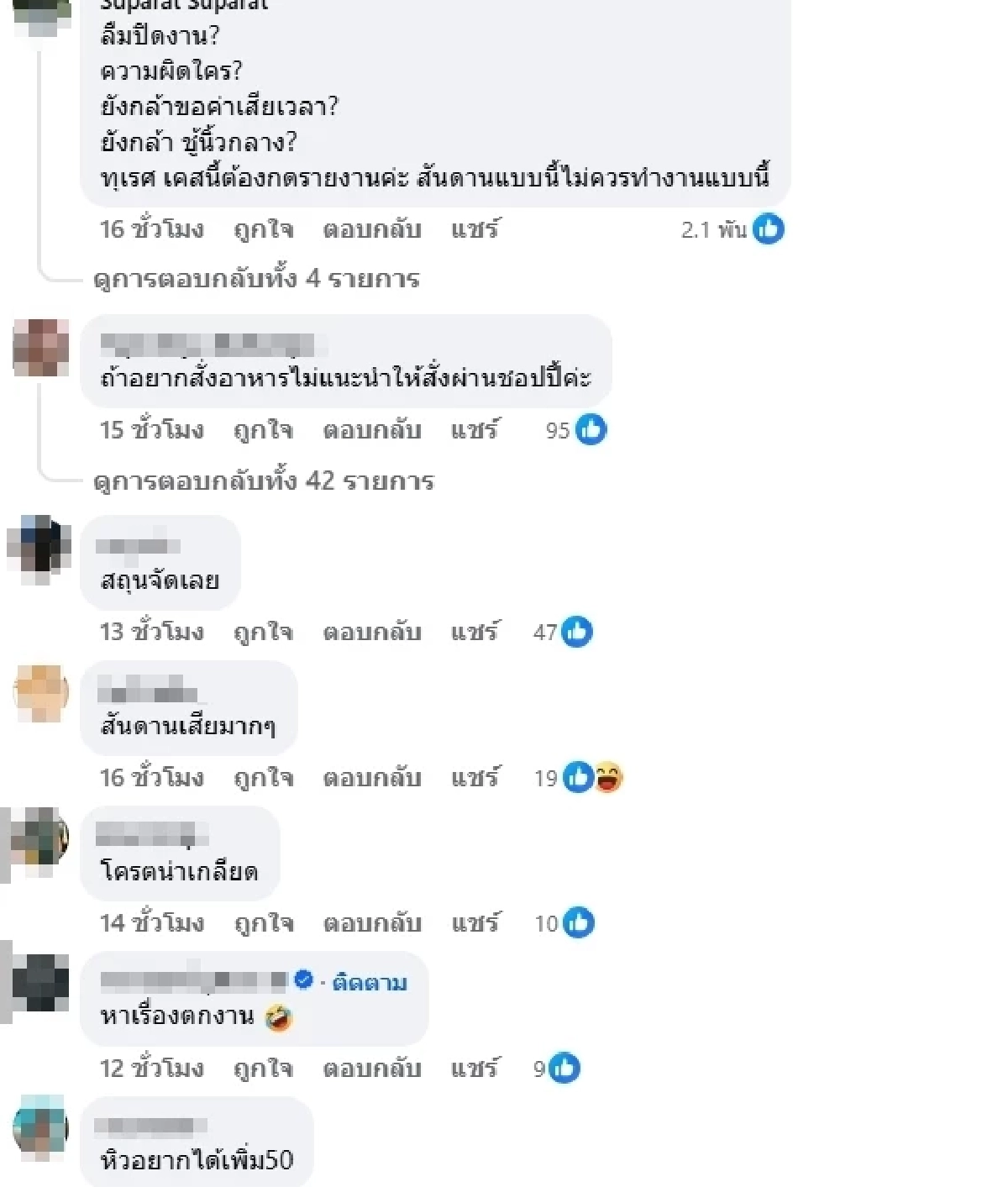Reply to the comment 'สถุนจัดเลย'
This screenshot has height=1187, width=1008.
point(371,632)
